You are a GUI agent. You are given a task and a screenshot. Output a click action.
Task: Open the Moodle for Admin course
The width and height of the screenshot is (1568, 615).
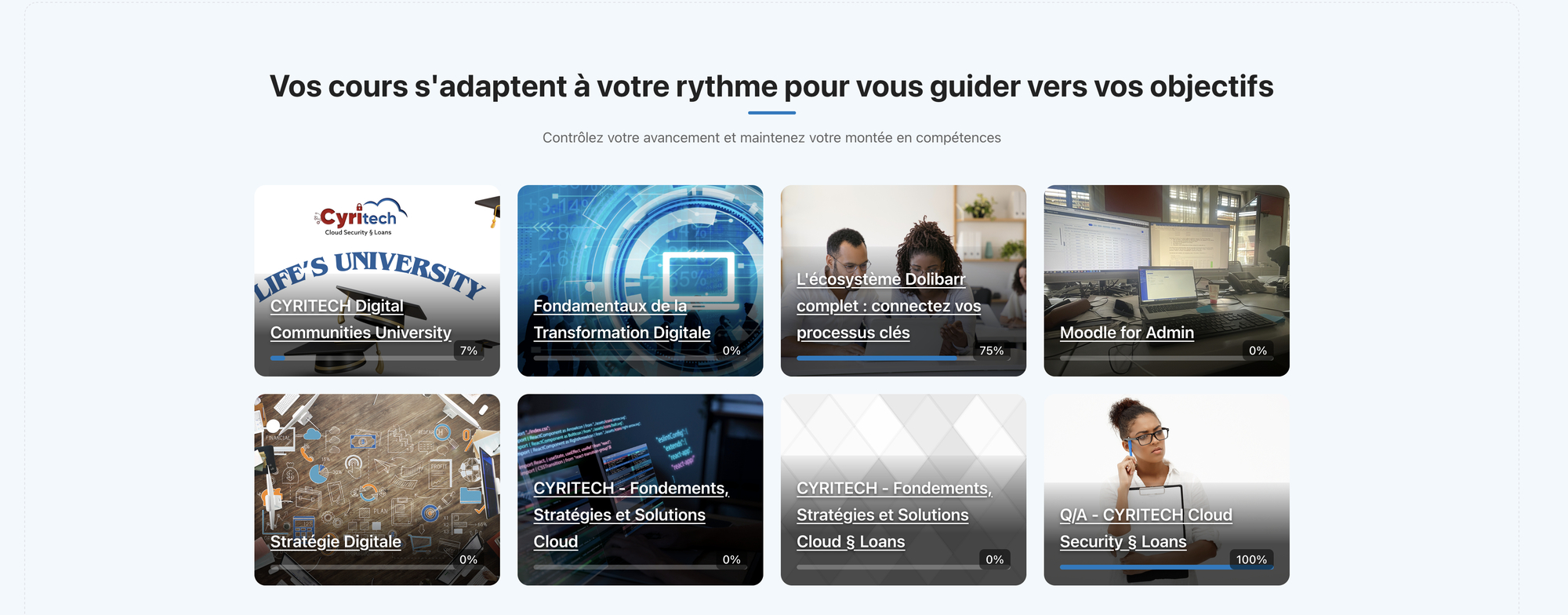coord(1127,333)
